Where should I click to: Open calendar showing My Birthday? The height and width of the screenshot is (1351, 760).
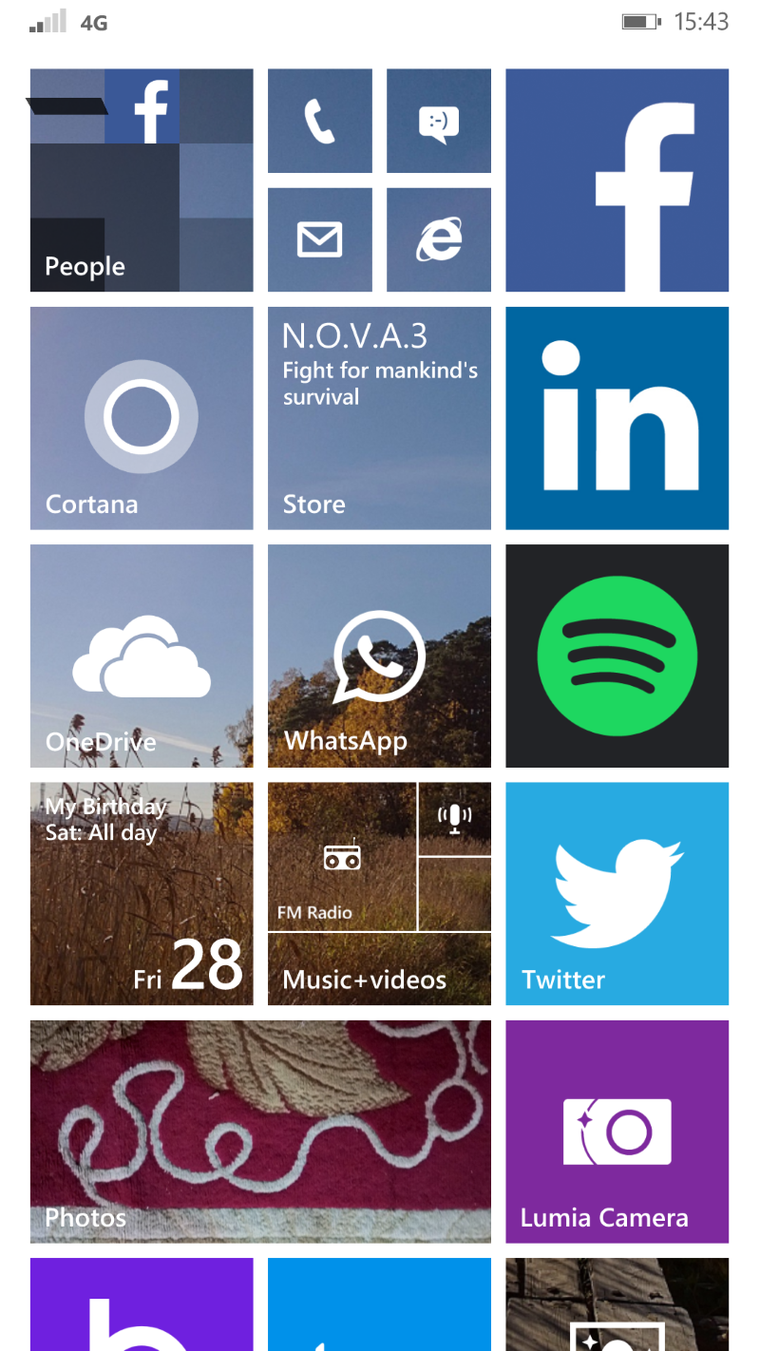pyautogui.click(x=141, y=894)
